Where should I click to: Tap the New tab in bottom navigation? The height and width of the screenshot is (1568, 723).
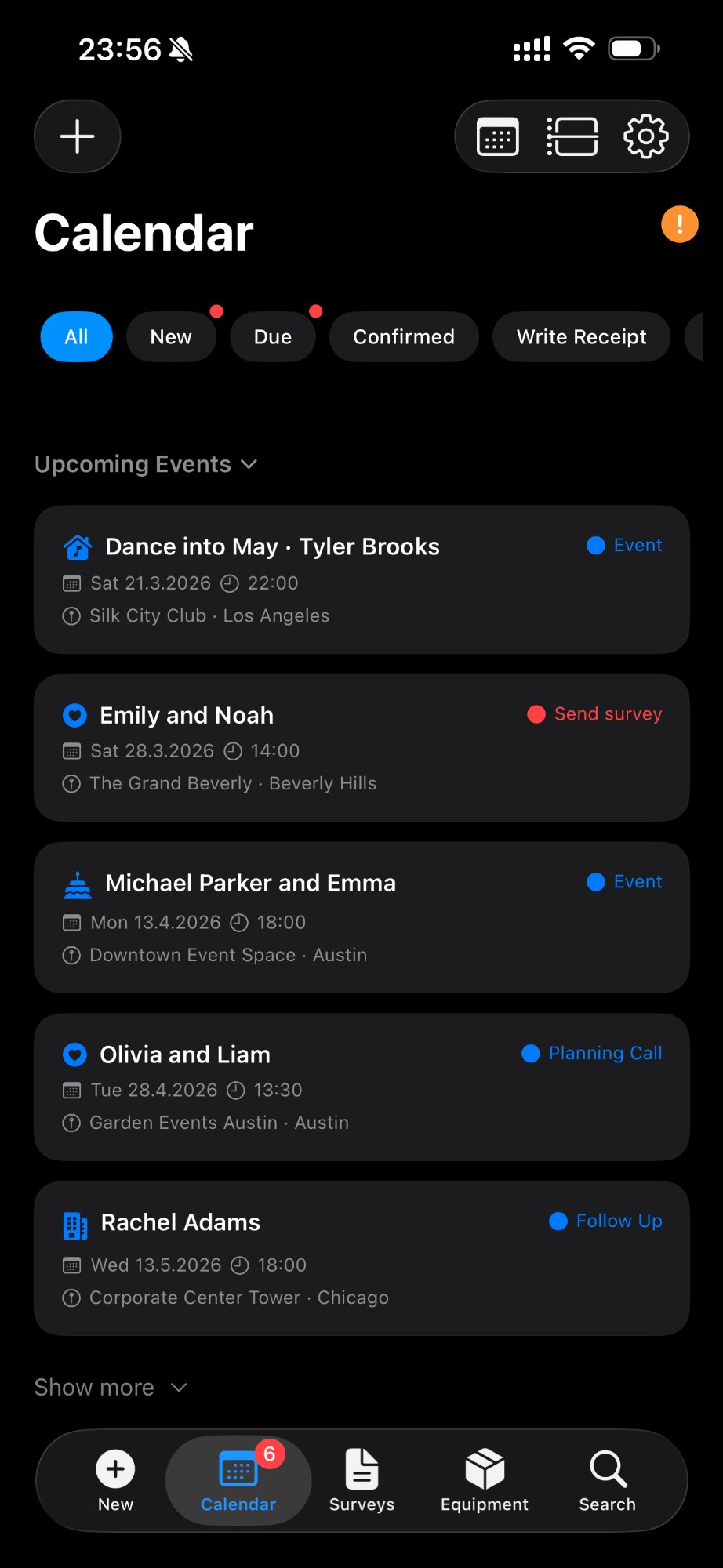tap(114, 1480)
